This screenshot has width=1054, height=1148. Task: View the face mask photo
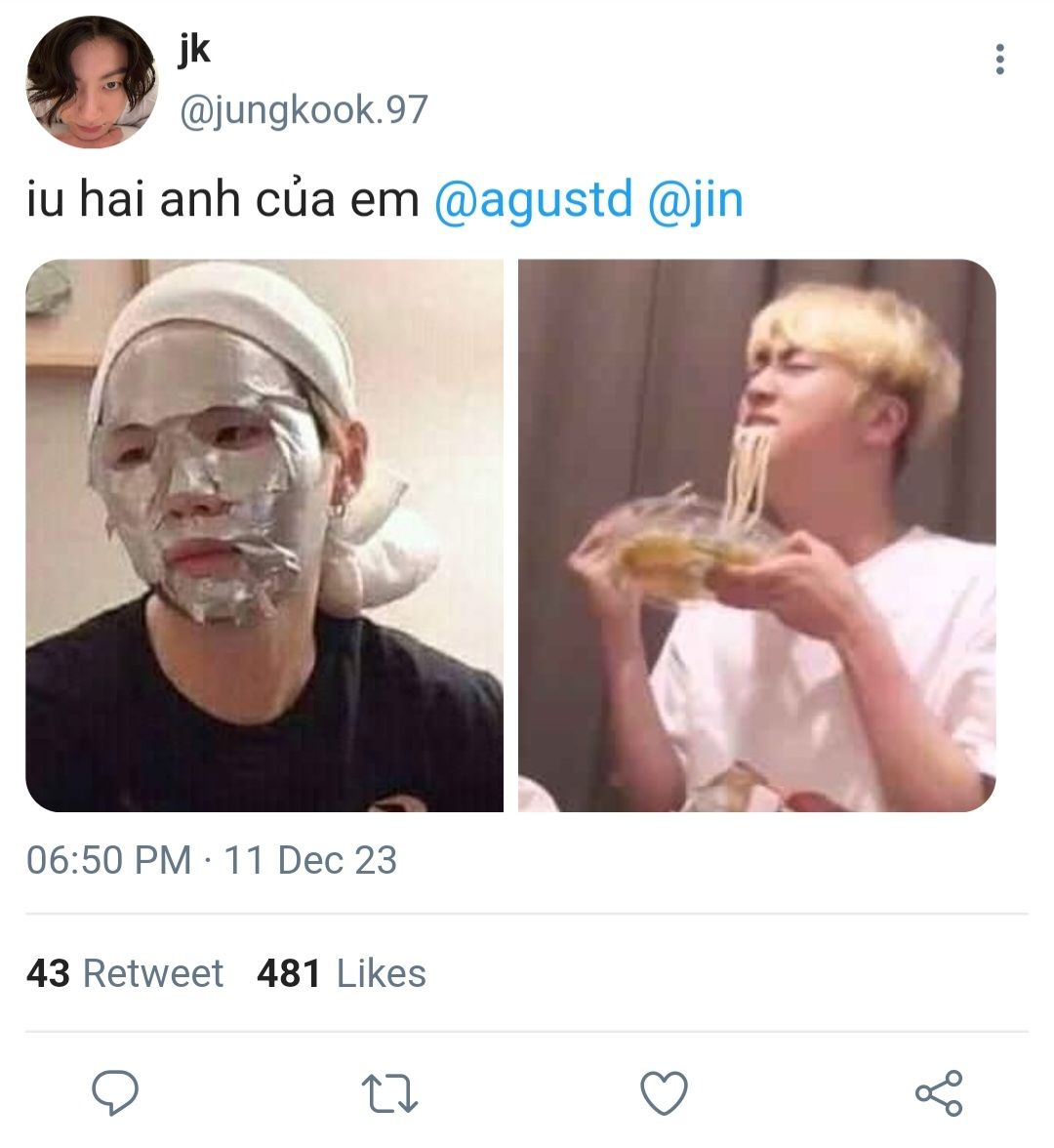[264, 535]
